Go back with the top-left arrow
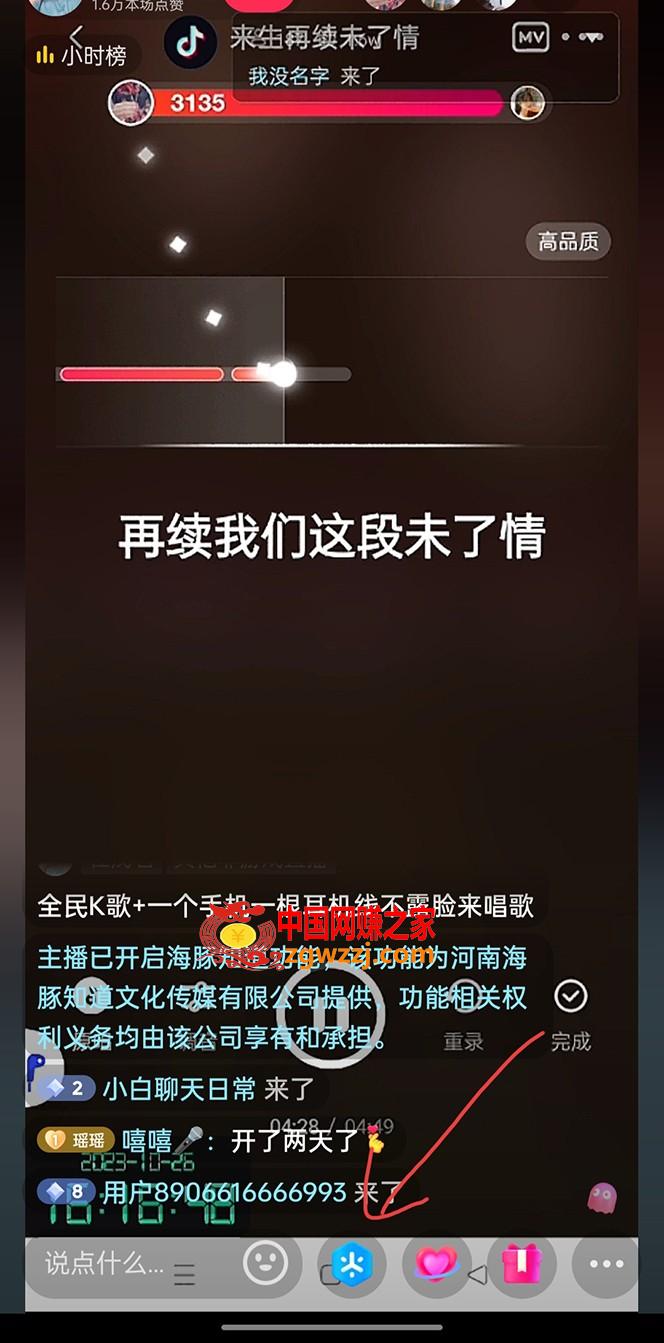Viewport: 664px width, 1343px height. click(x=76, y=38)
